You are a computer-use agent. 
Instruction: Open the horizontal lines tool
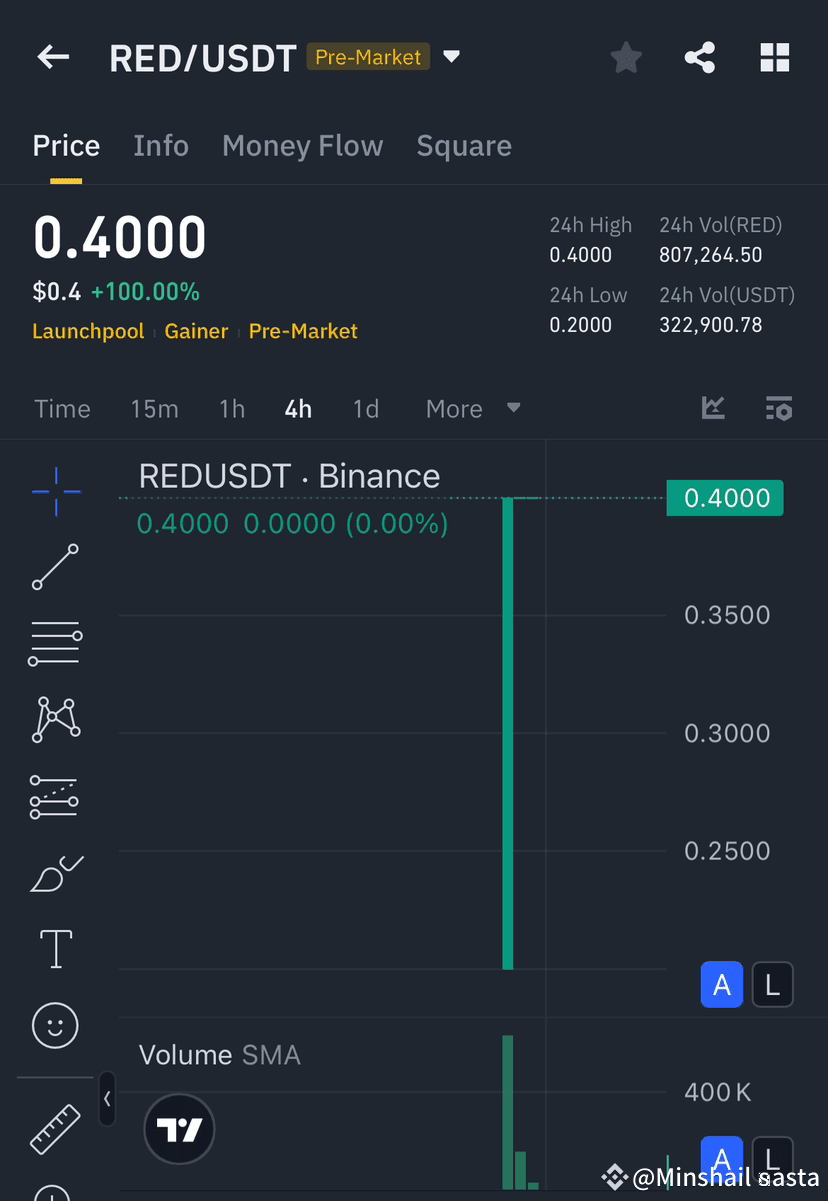(x=55, y=643)
